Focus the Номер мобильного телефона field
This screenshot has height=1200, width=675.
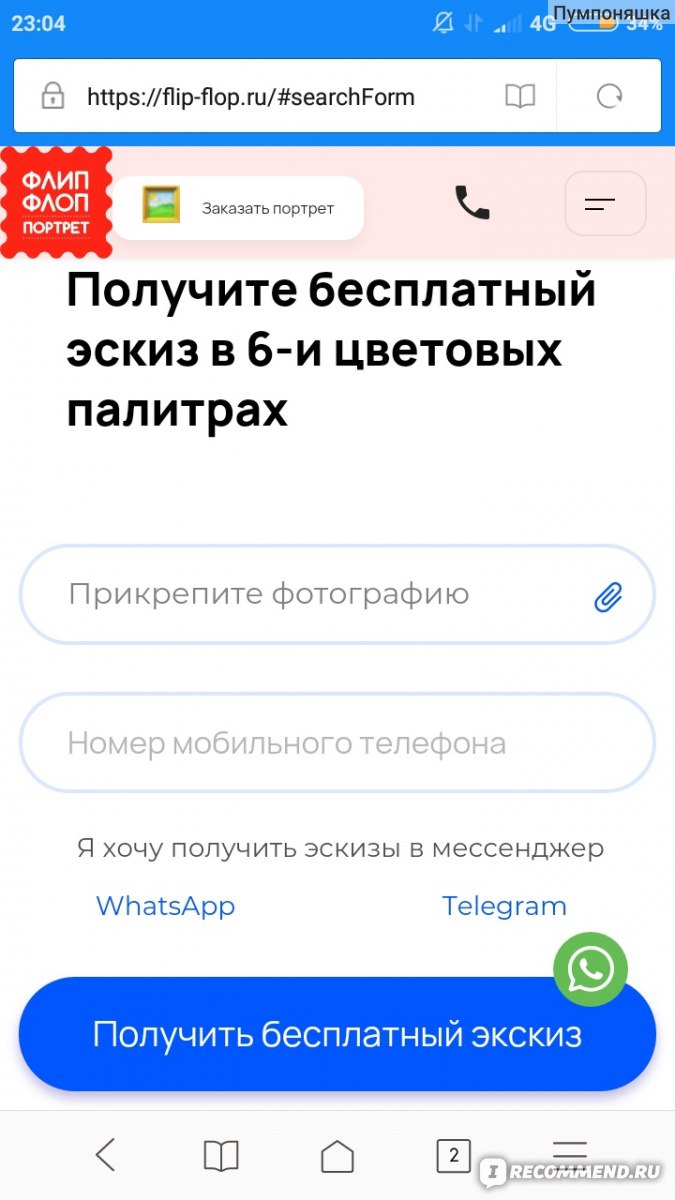[337, 744]
